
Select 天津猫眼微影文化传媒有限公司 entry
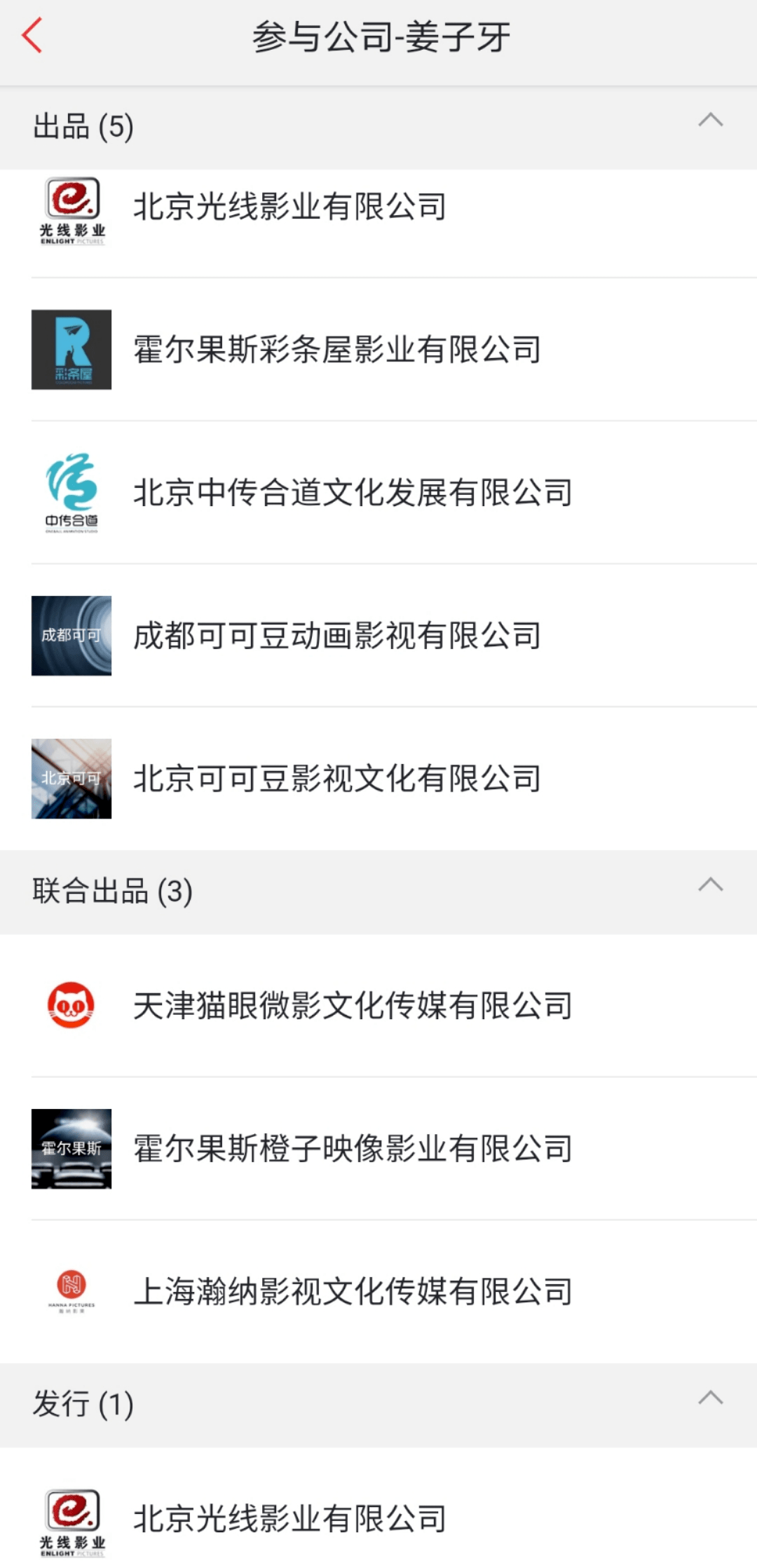pyautogui.click(x=352, y=1005)
